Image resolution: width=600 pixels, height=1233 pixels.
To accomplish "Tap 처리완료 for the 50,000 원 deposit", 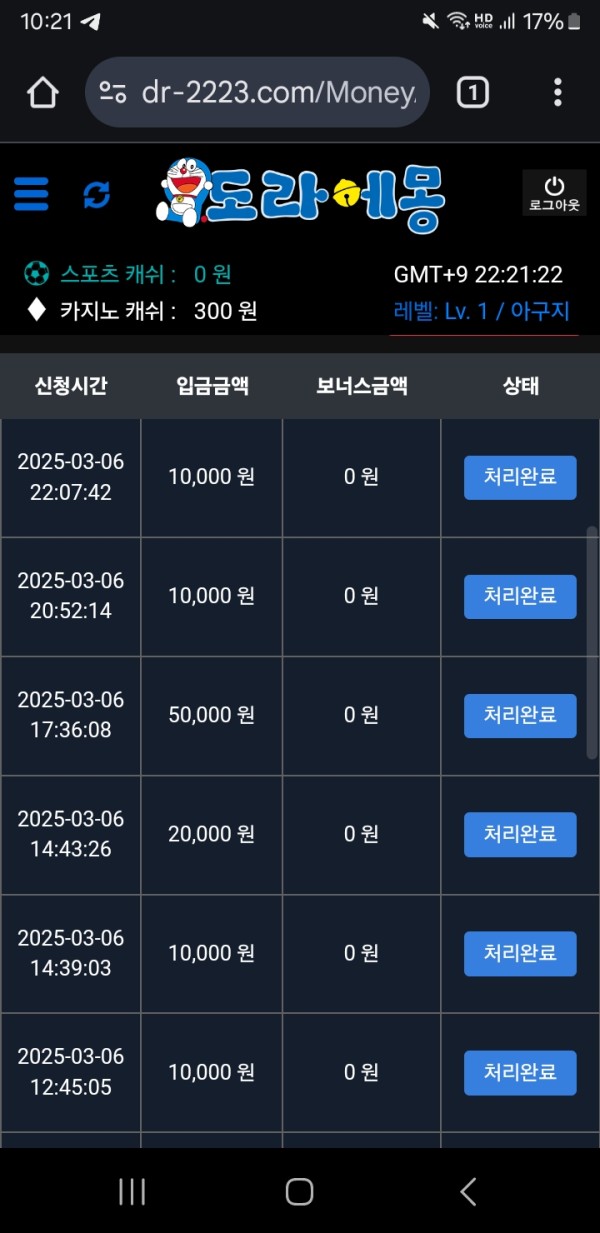I will tap(520, 715).
